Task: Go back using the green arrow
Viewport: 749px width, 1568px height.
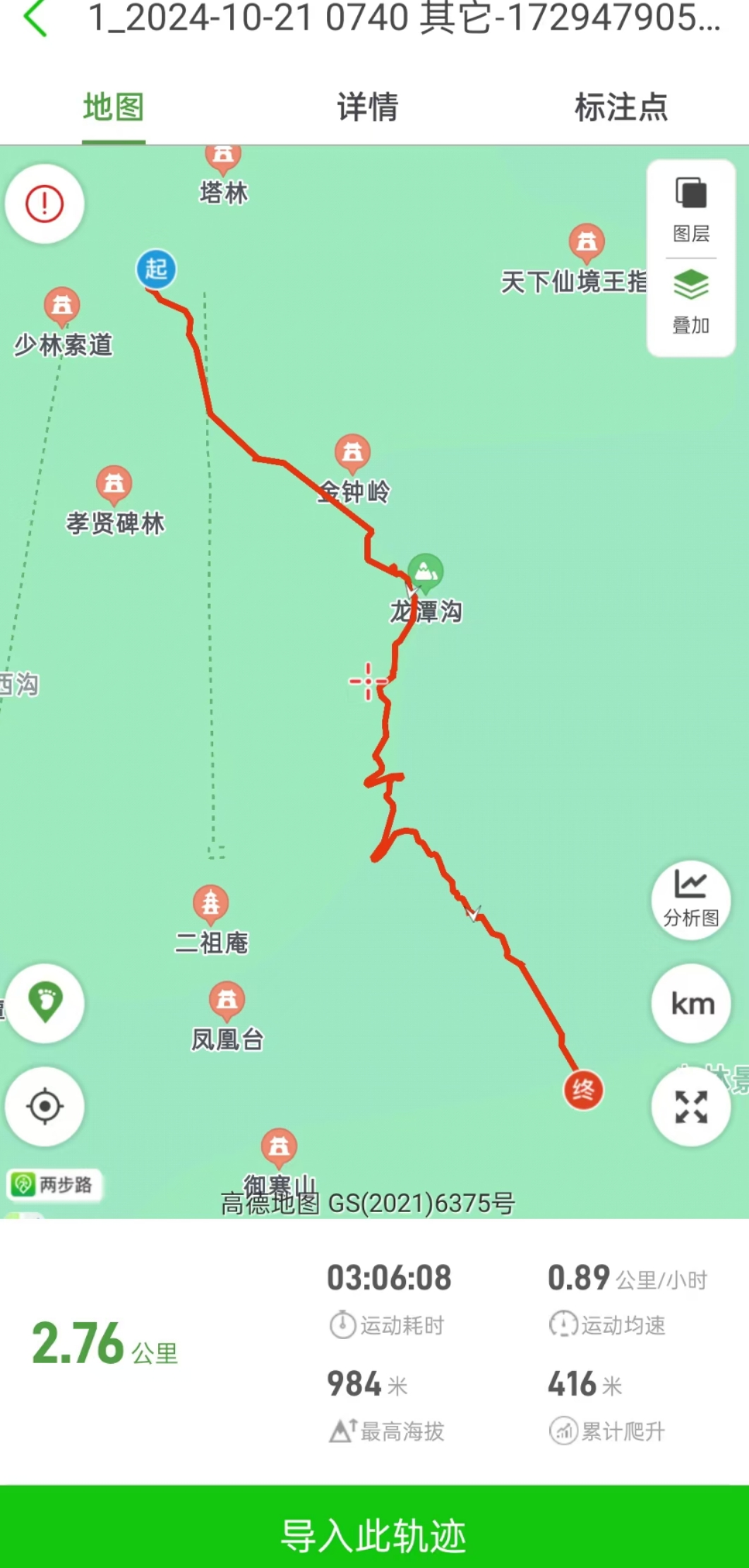Action: 35,19
